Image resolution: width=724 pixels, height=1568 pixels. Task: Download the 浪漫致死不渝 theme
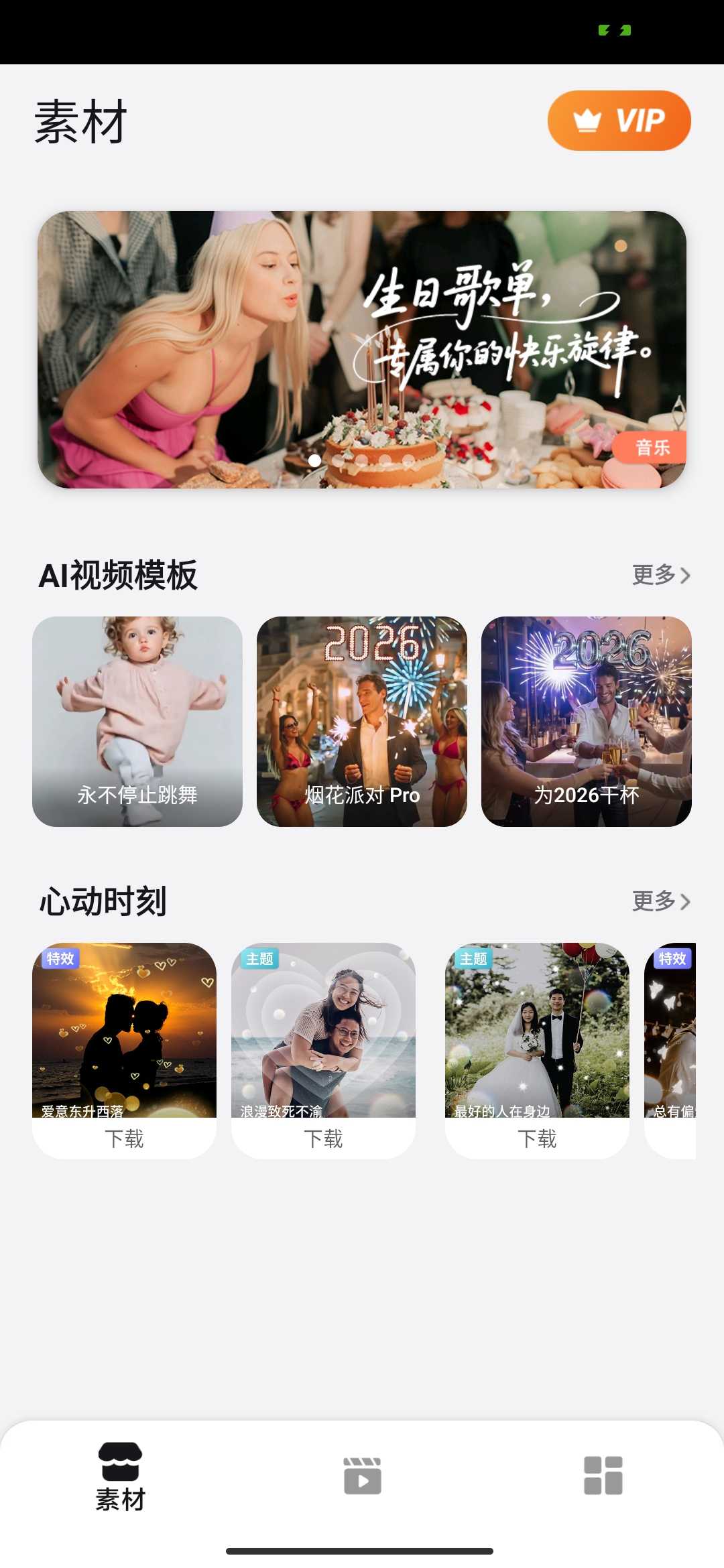[323, 1138]
